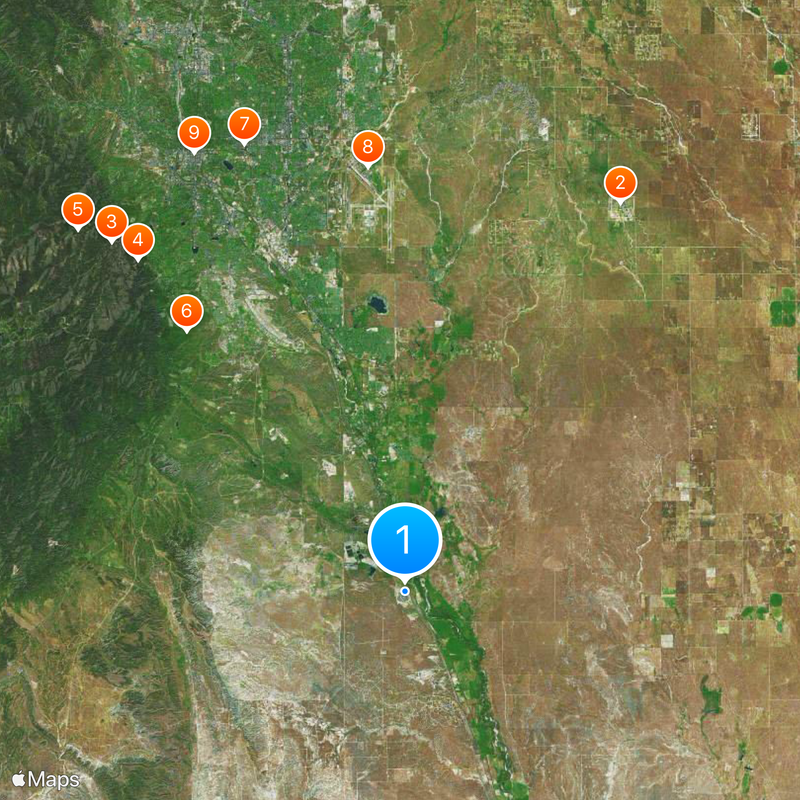This screenshot has width=800, height=800.
Task: Tap map pin number 5
Action: click(x=77, y=210)
